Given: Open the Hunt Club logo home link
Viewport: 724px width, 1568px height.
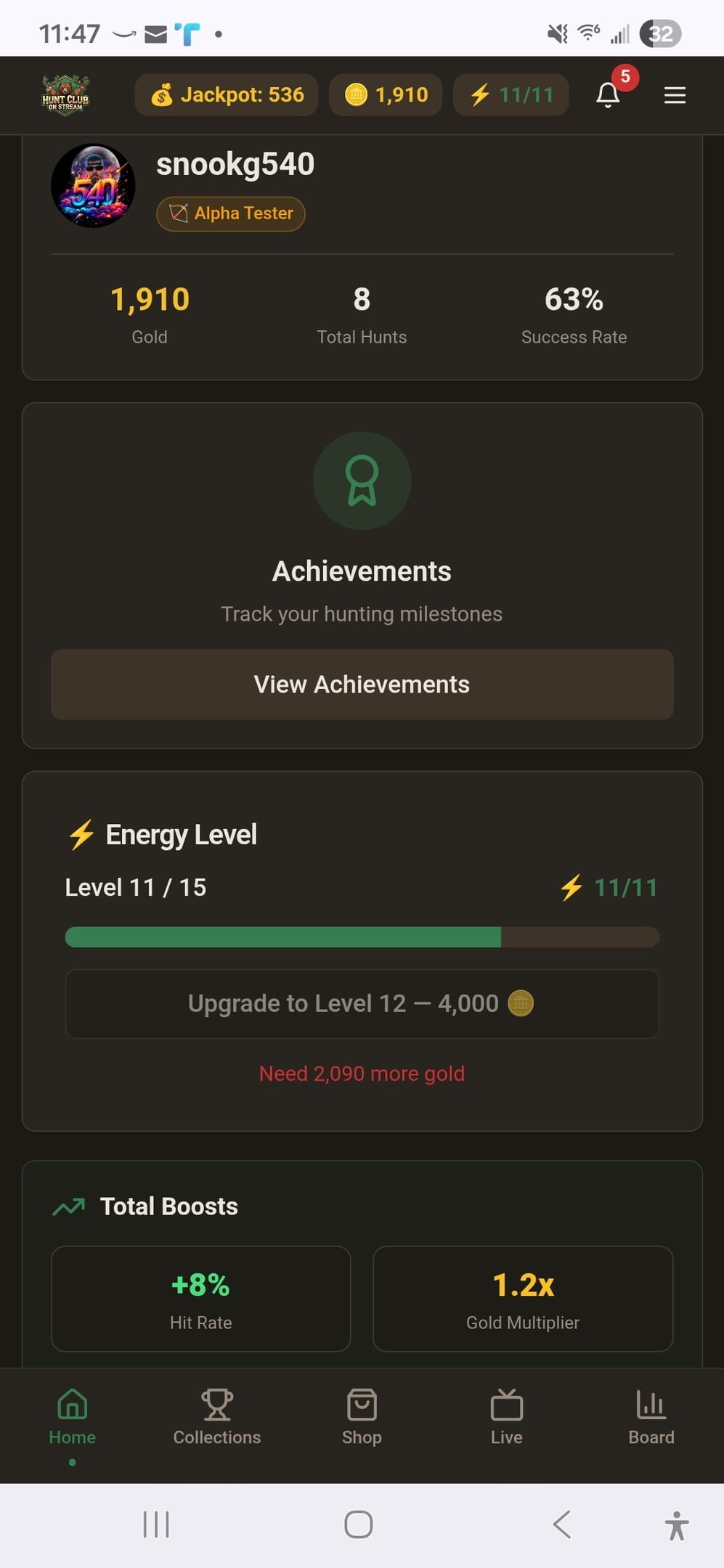Looking at the screenshot, I should coord(65,95).
